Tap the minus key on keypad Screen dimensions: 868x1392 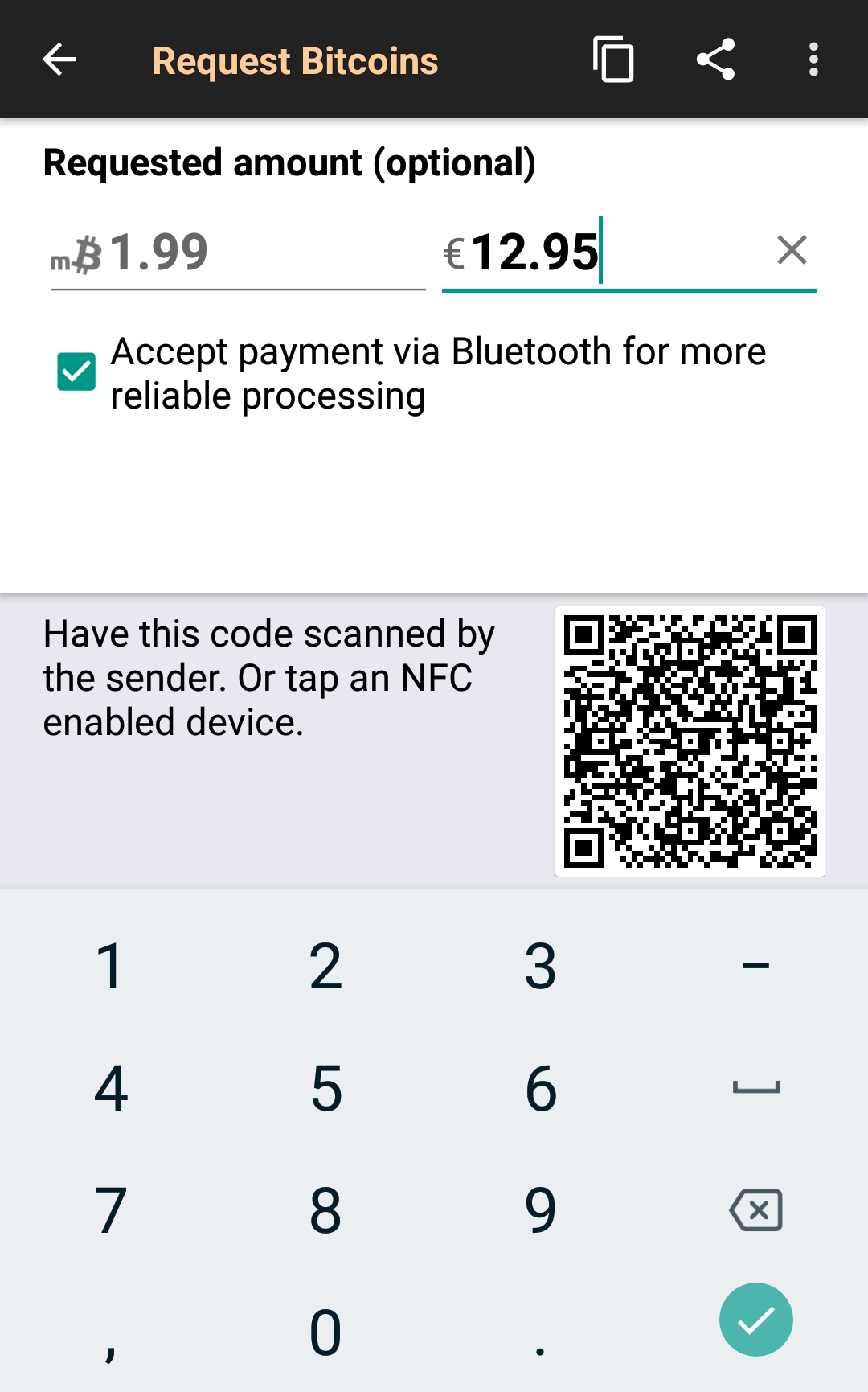(x=755, y=966)
